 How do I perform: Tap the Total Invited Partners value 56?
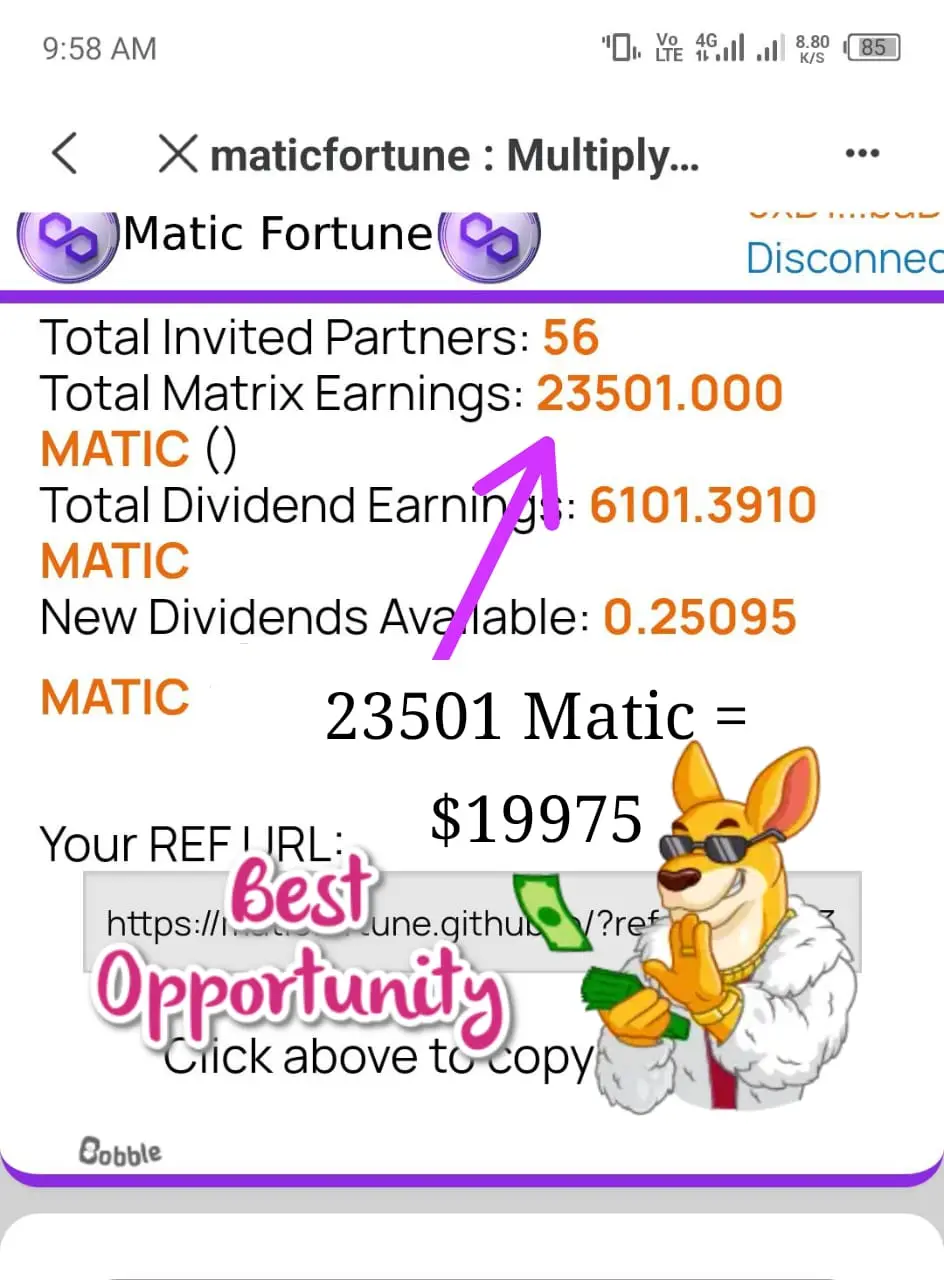point(572,337)
